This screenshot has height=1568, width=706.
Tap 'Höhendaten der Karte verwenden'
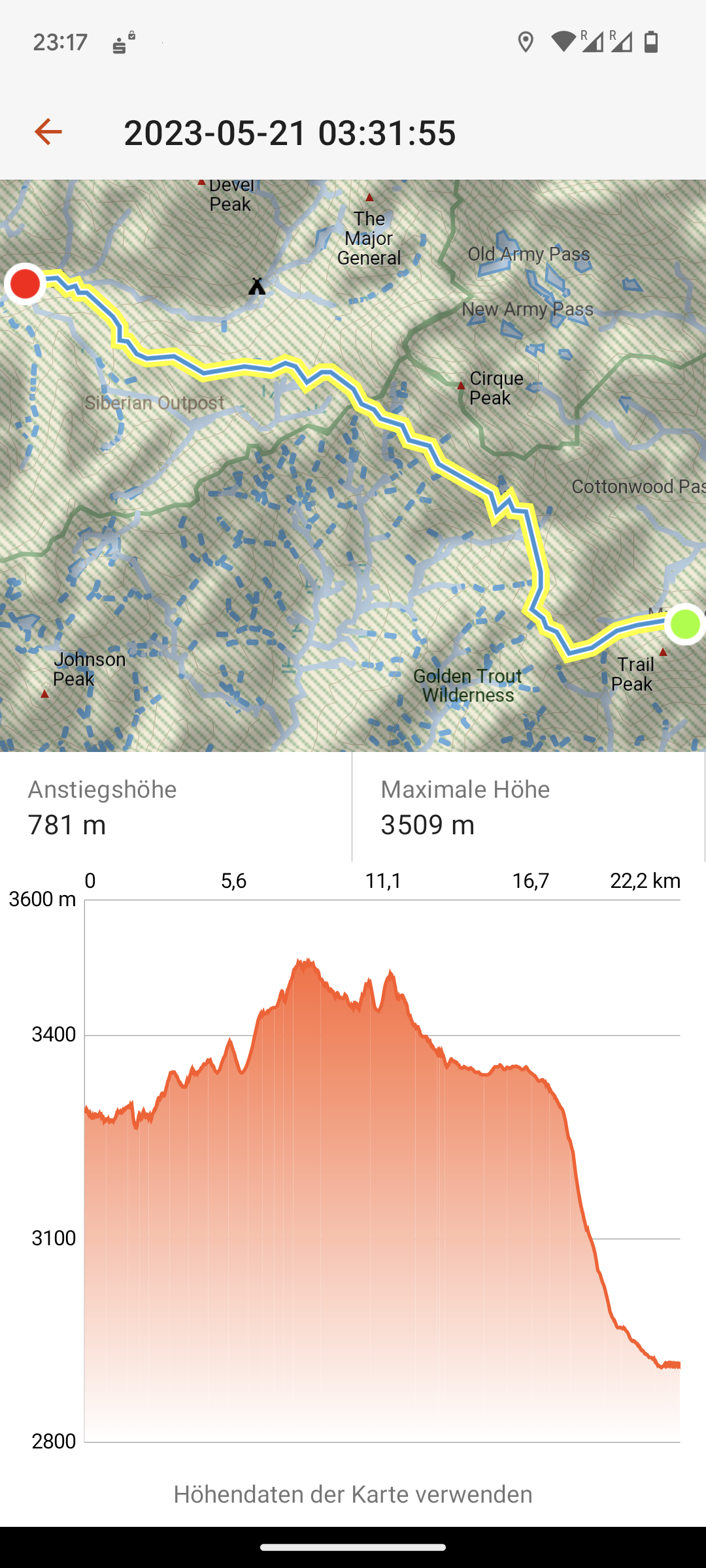[x=353, y=1494]
